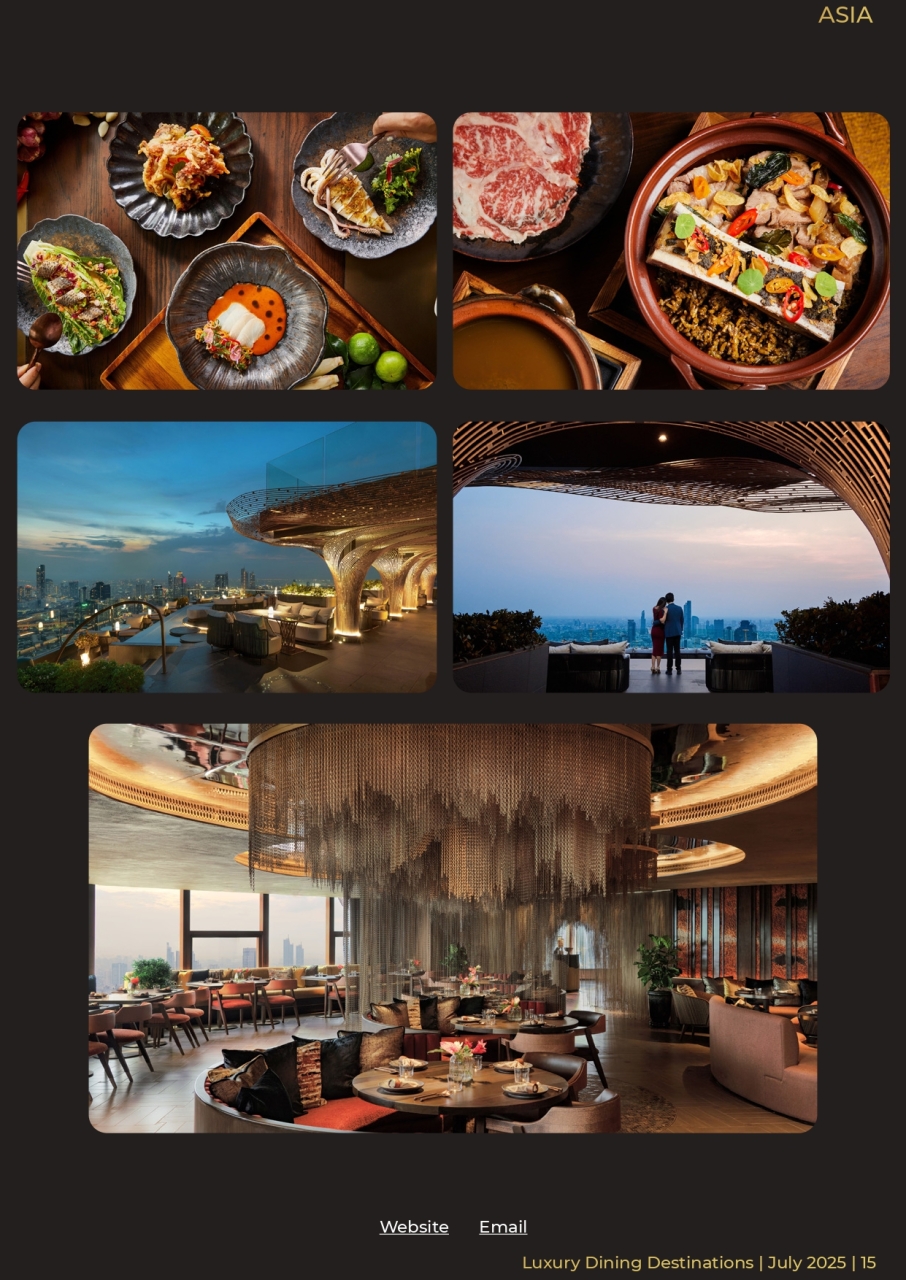
Task: Tap the Email link
Action: point(502,1227)
